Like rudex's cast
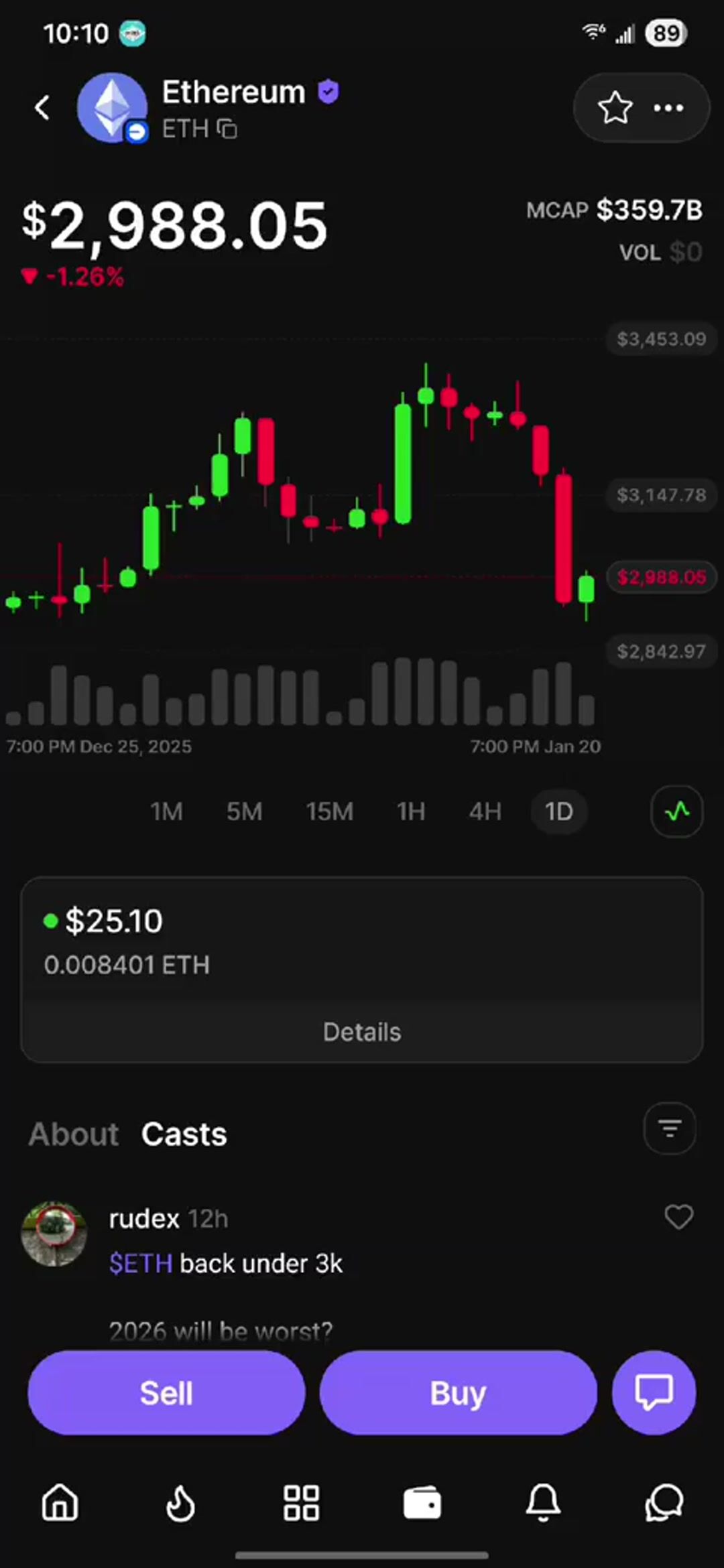Screen dimensions: 724x1568 [x=678, y=1217]
